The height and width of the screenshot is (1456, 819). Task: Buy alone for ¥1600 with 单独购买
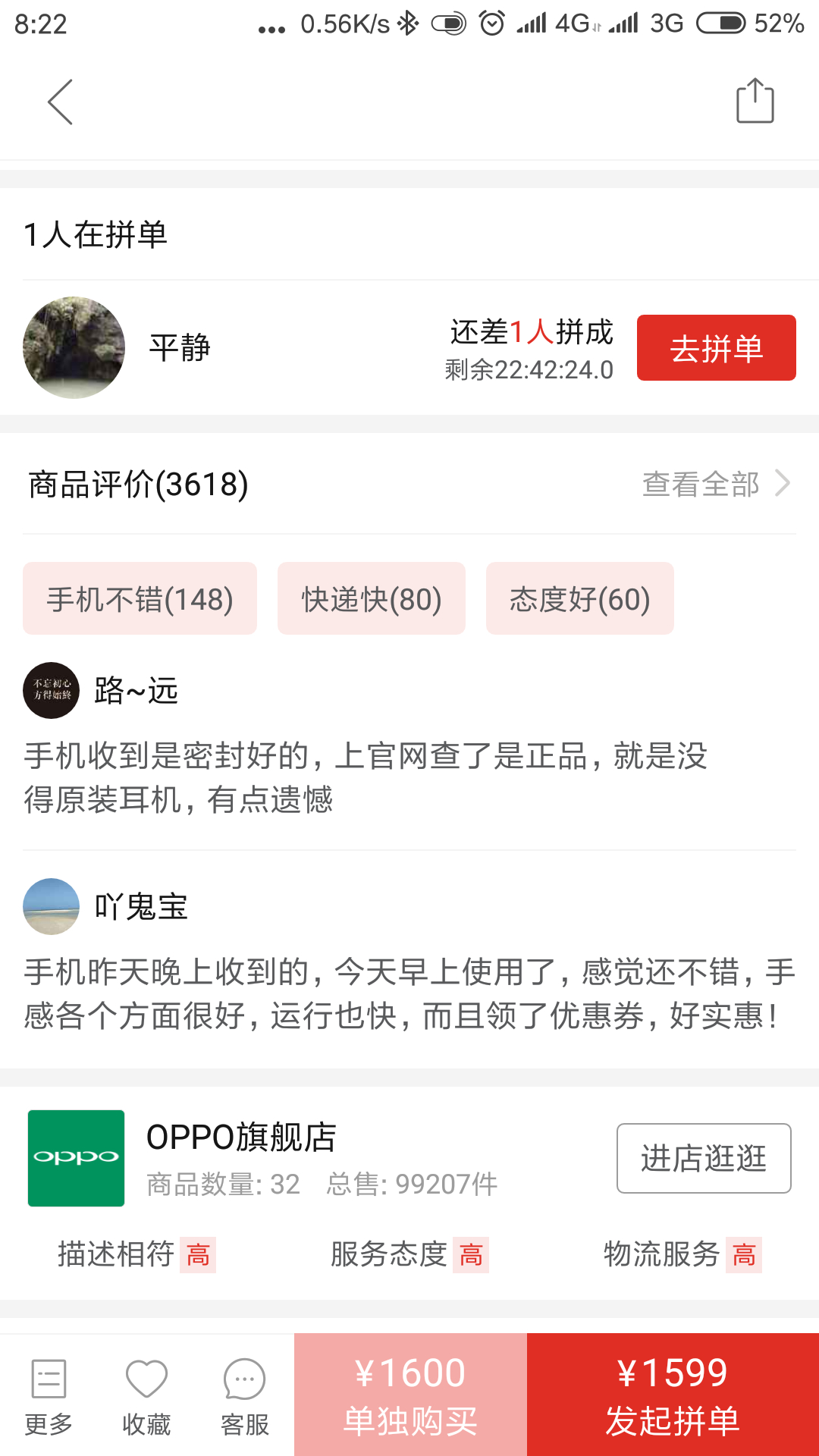coord(410,1395)
